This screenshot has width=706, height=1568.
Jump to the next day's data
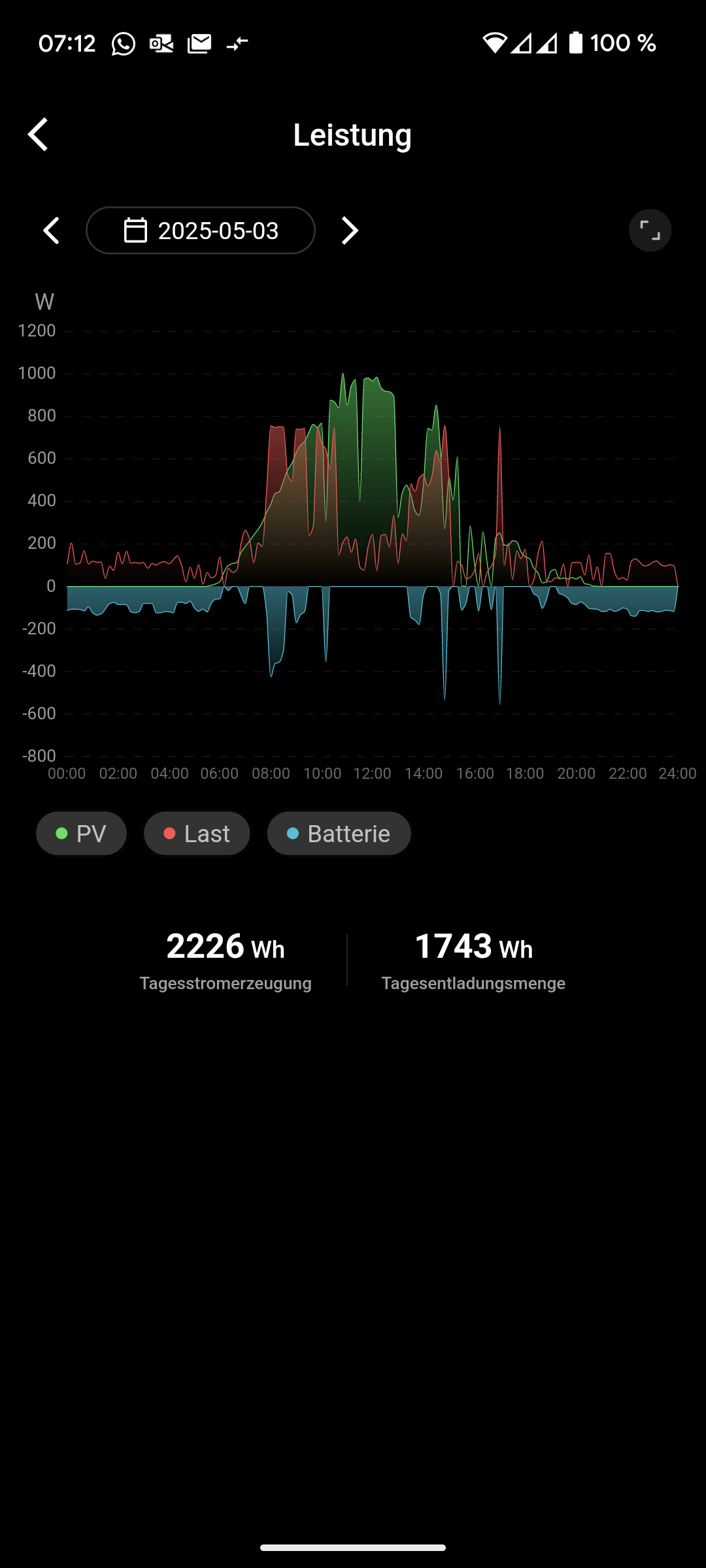point(350,231)
